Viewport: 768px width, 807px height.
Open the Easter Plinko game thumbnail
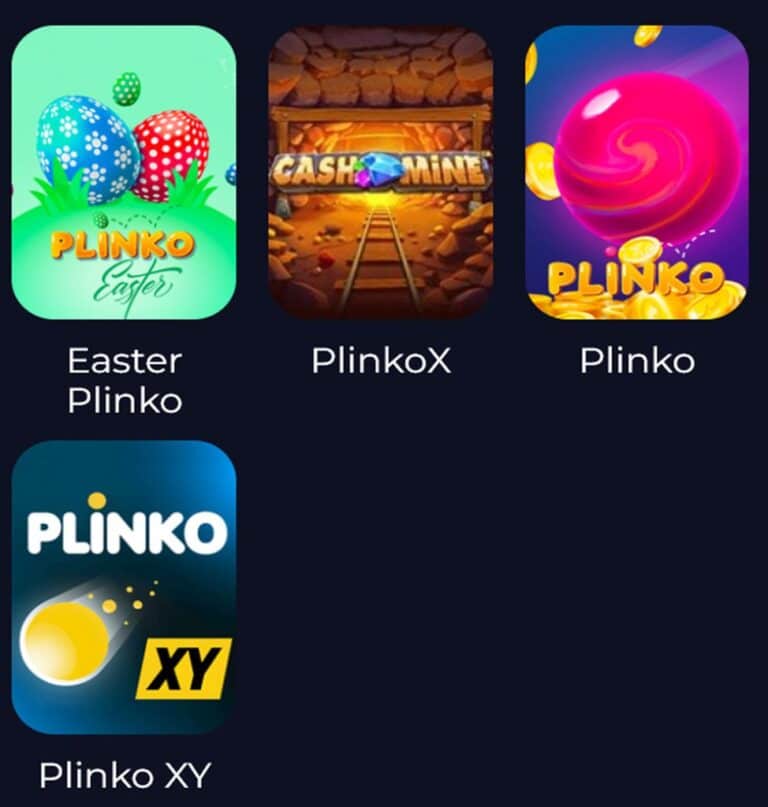pos(125,170)
